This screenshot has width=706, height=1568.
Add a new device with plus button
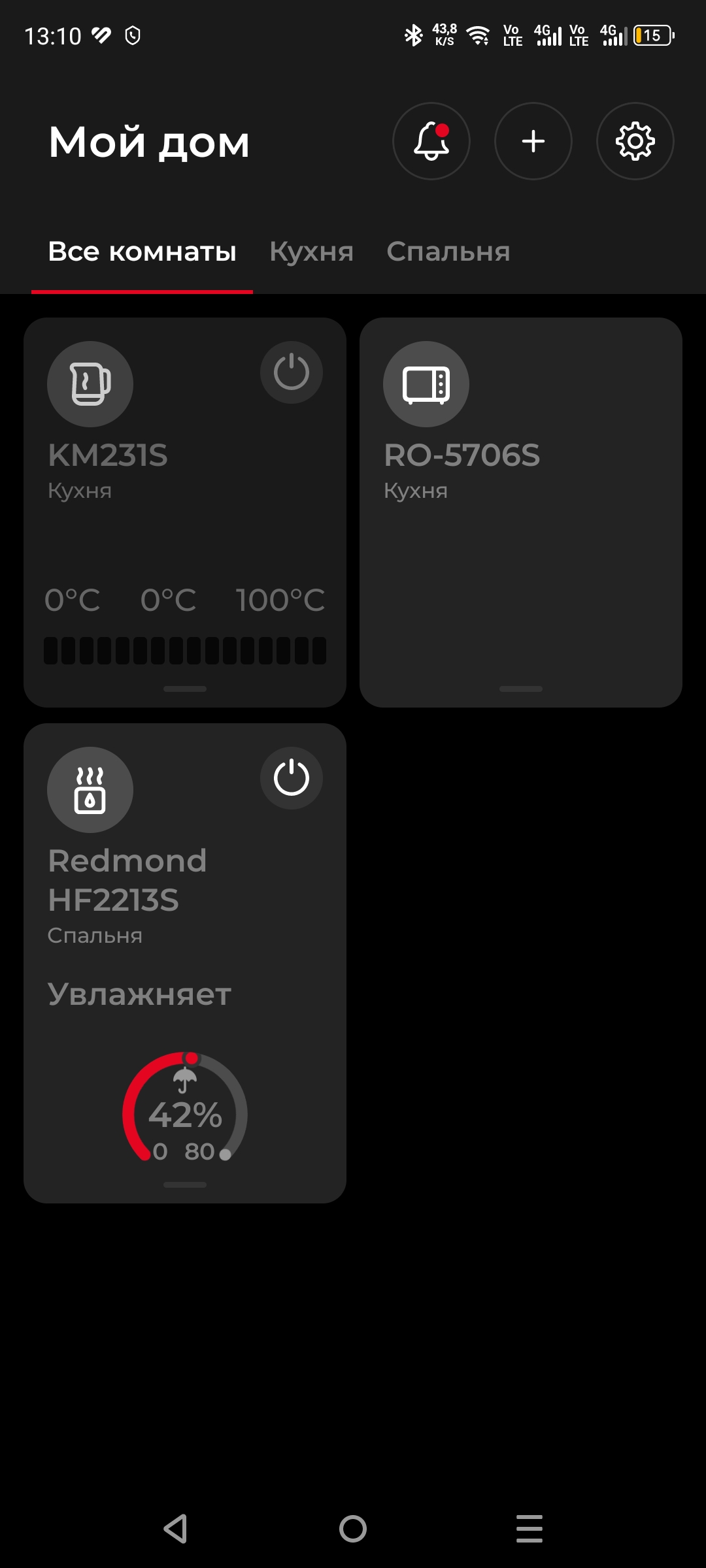click(x=533, y=141)
